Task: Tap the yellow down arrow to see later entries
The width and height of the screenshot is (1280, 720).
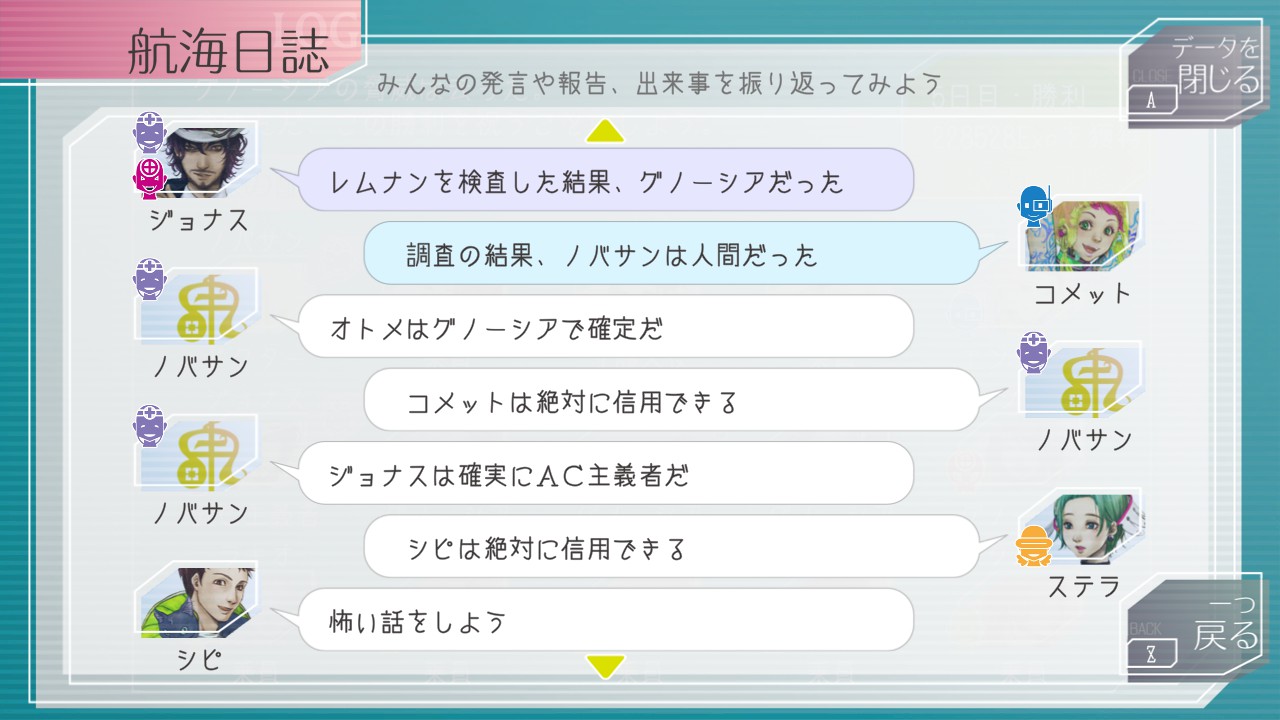Action: click(605, 666)
